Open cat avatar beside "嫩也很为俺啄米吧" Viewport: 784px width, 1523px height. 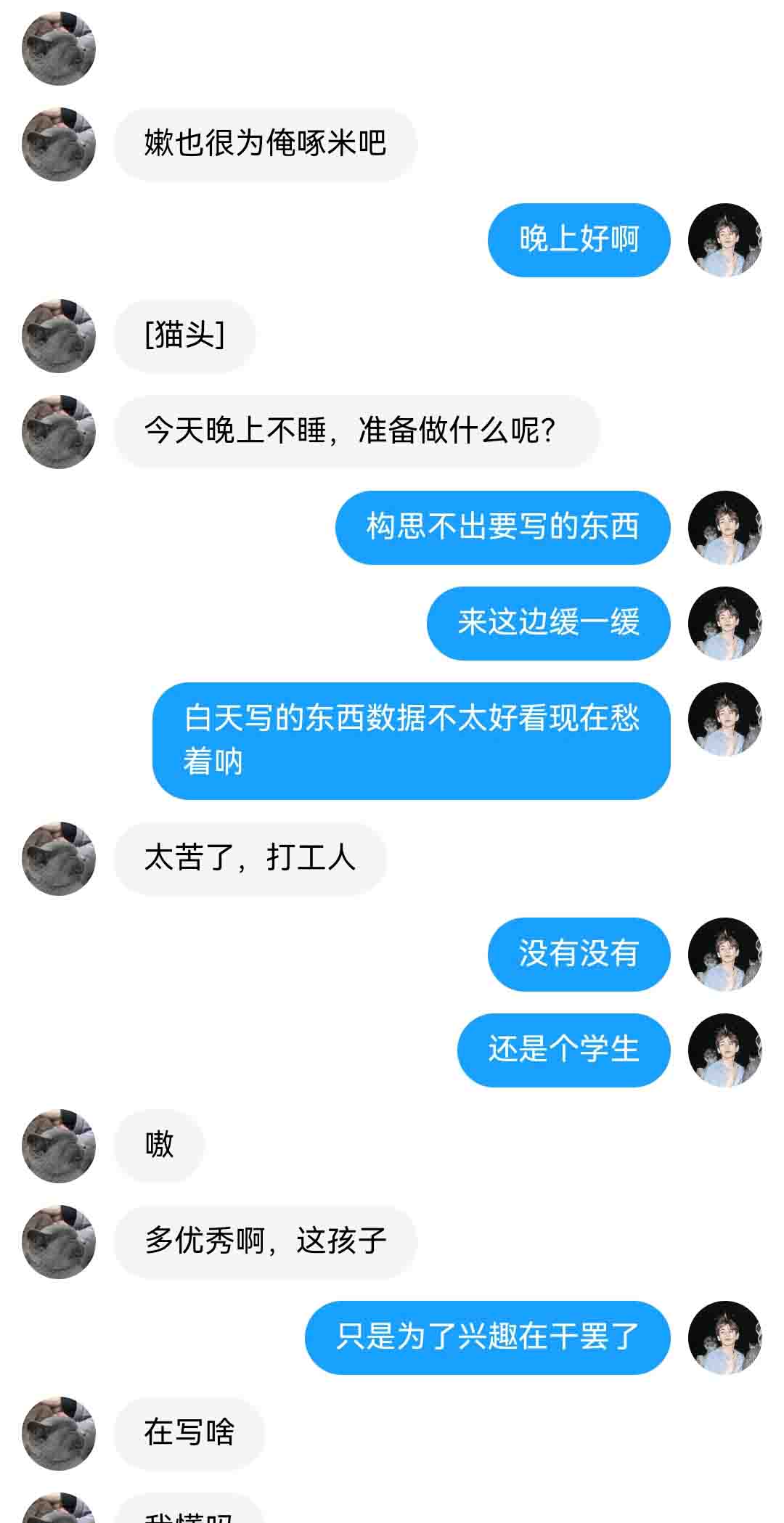coord(59,144)
